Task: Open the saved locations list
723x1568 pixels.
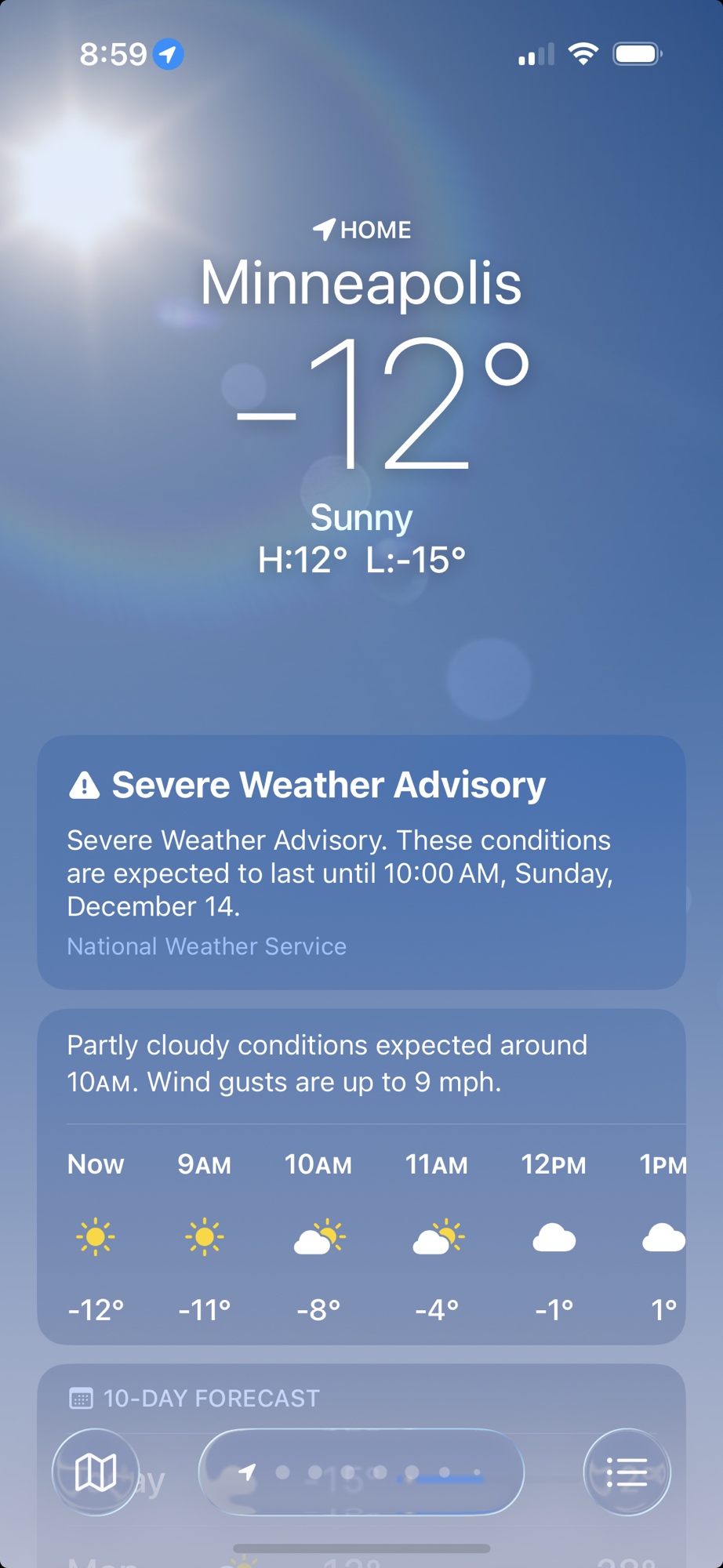Action: point(627,1472)
